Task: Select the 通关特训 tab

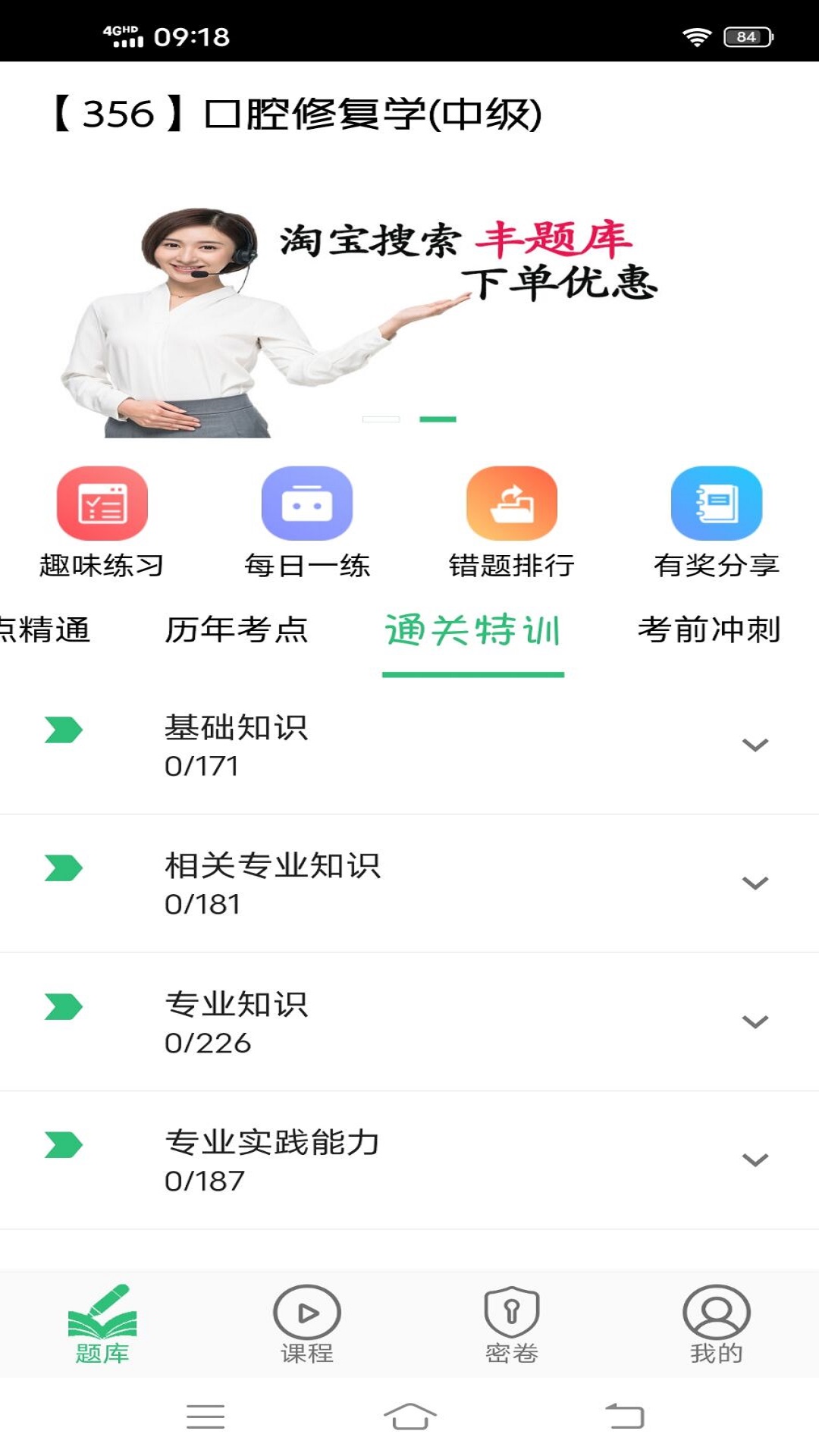Action: pos(473,631)
